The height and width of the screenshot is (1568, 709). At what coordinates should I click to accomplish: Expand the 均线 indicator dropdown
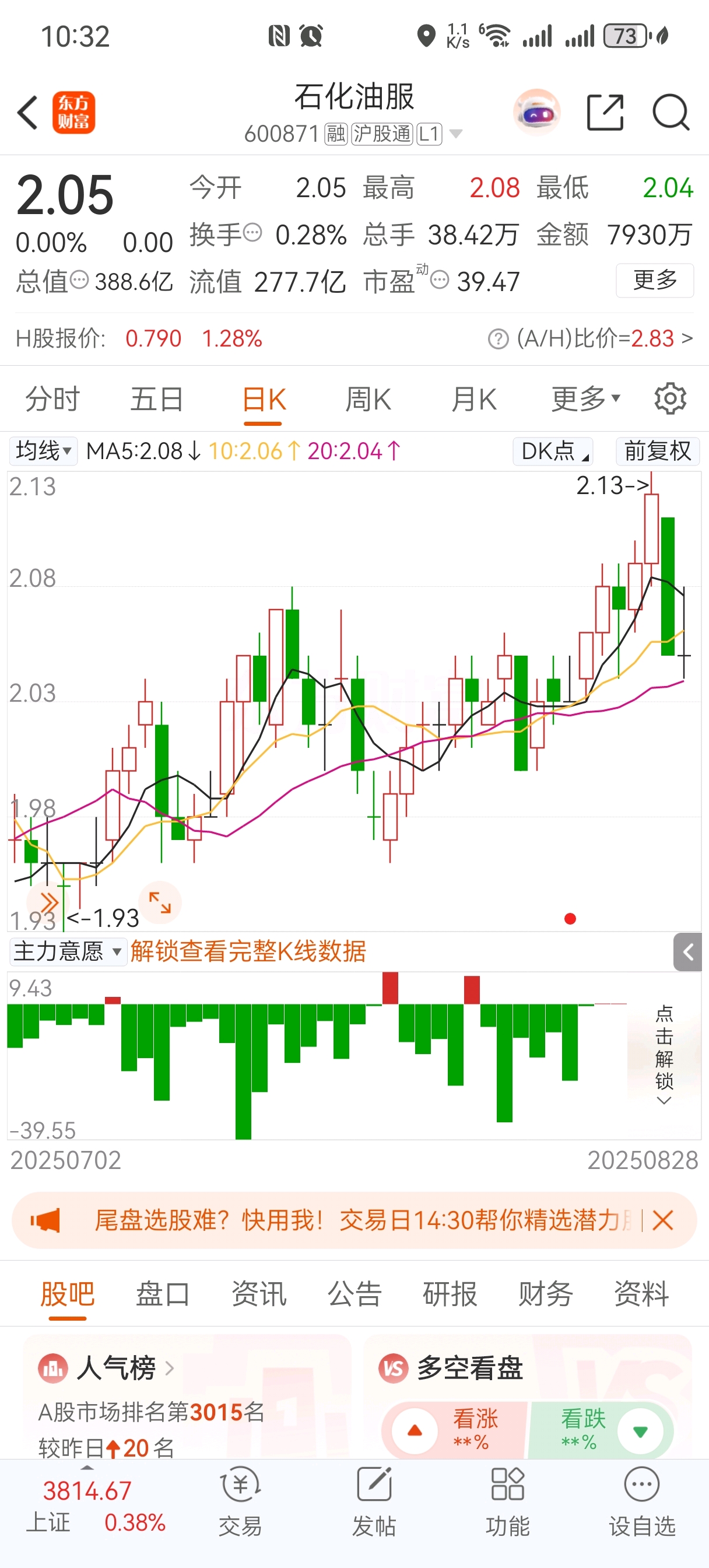43,451
